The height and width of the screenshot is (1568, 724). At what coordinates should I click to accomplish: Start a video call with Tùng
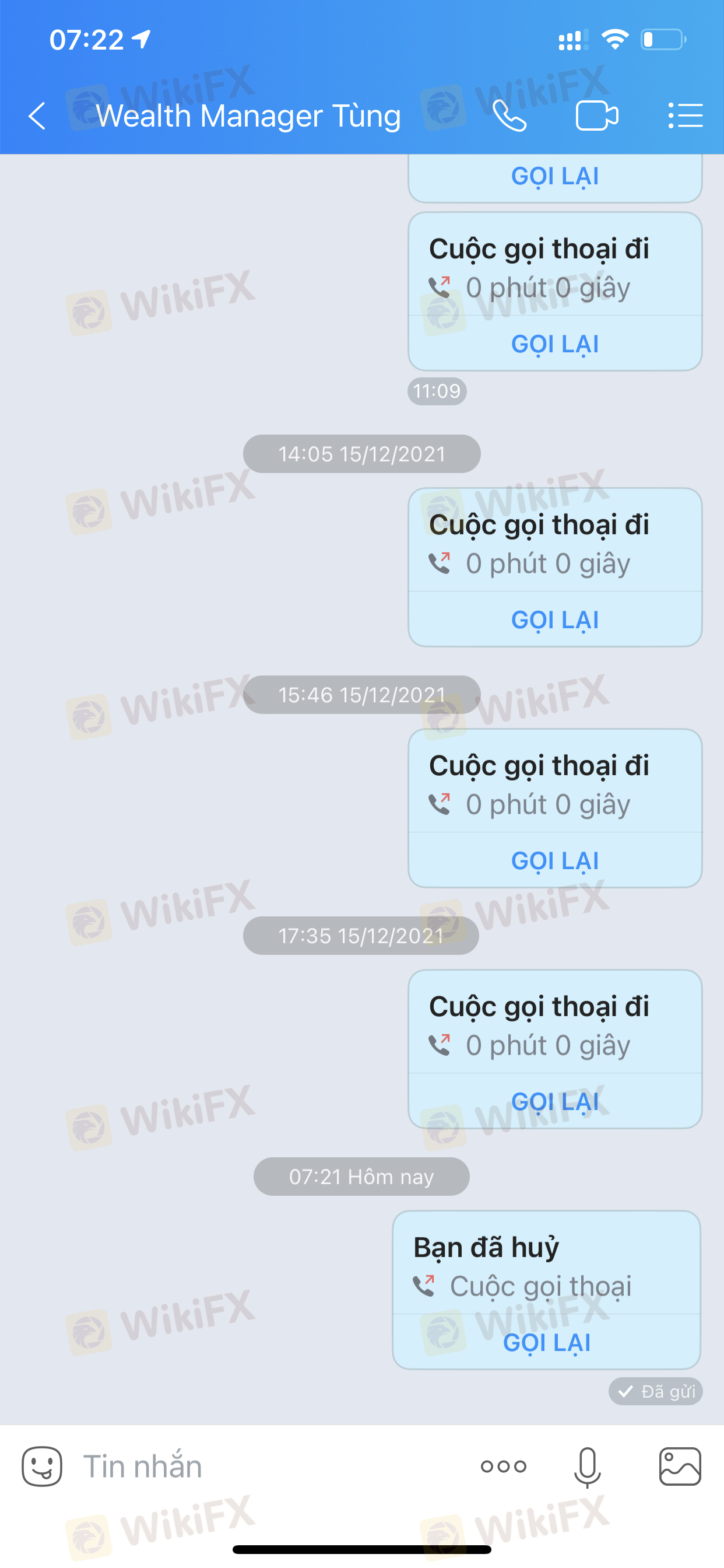(597, 116)
